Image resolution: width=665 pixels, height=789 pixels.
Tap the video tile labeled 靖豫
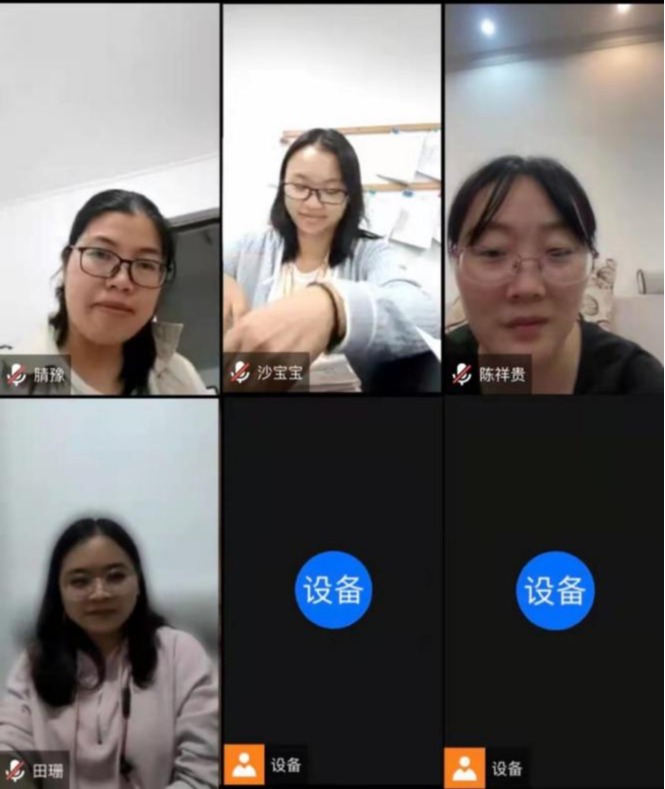tap(109, 200)
